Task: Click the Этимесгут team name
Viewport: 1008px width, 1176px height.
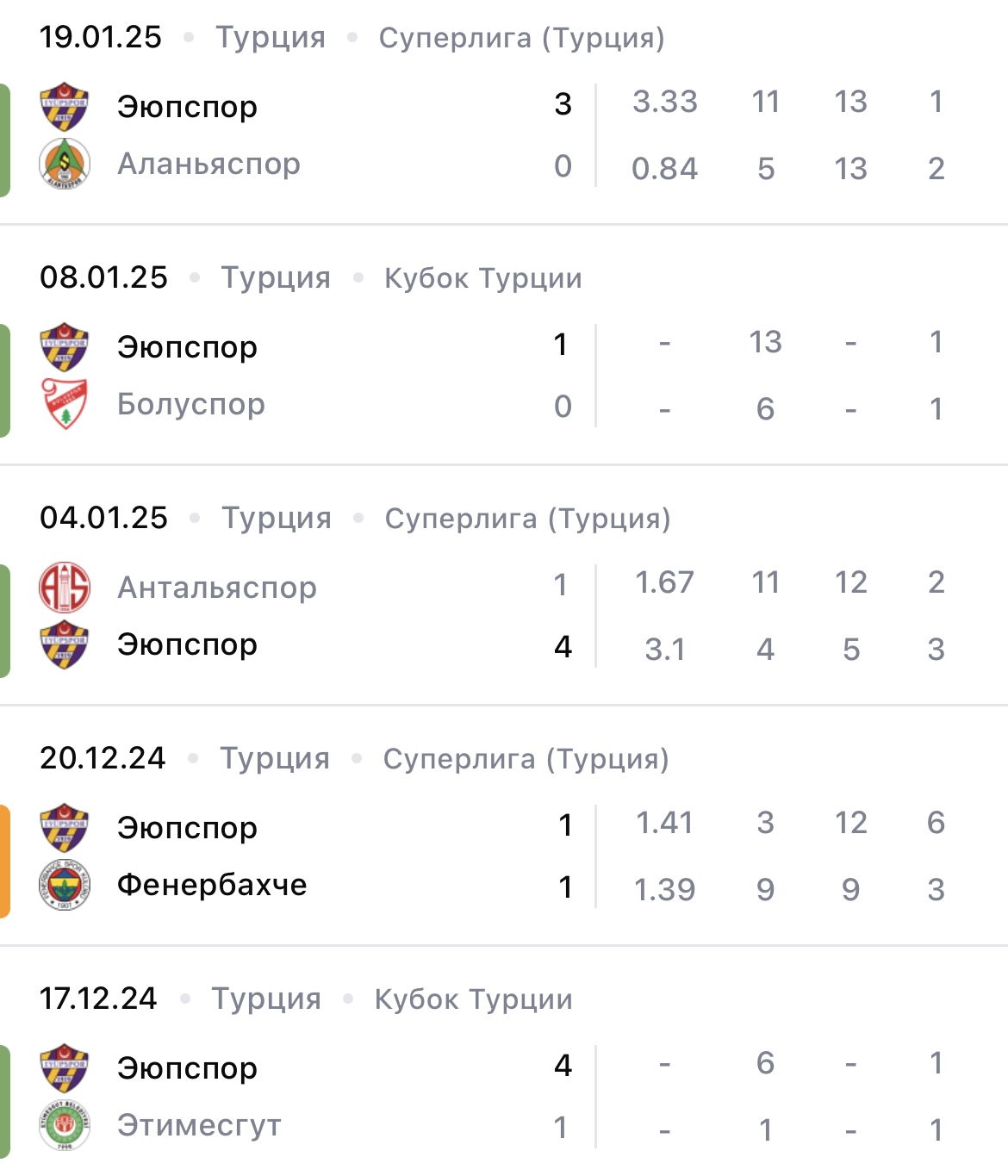Action: pos(199,1123)
